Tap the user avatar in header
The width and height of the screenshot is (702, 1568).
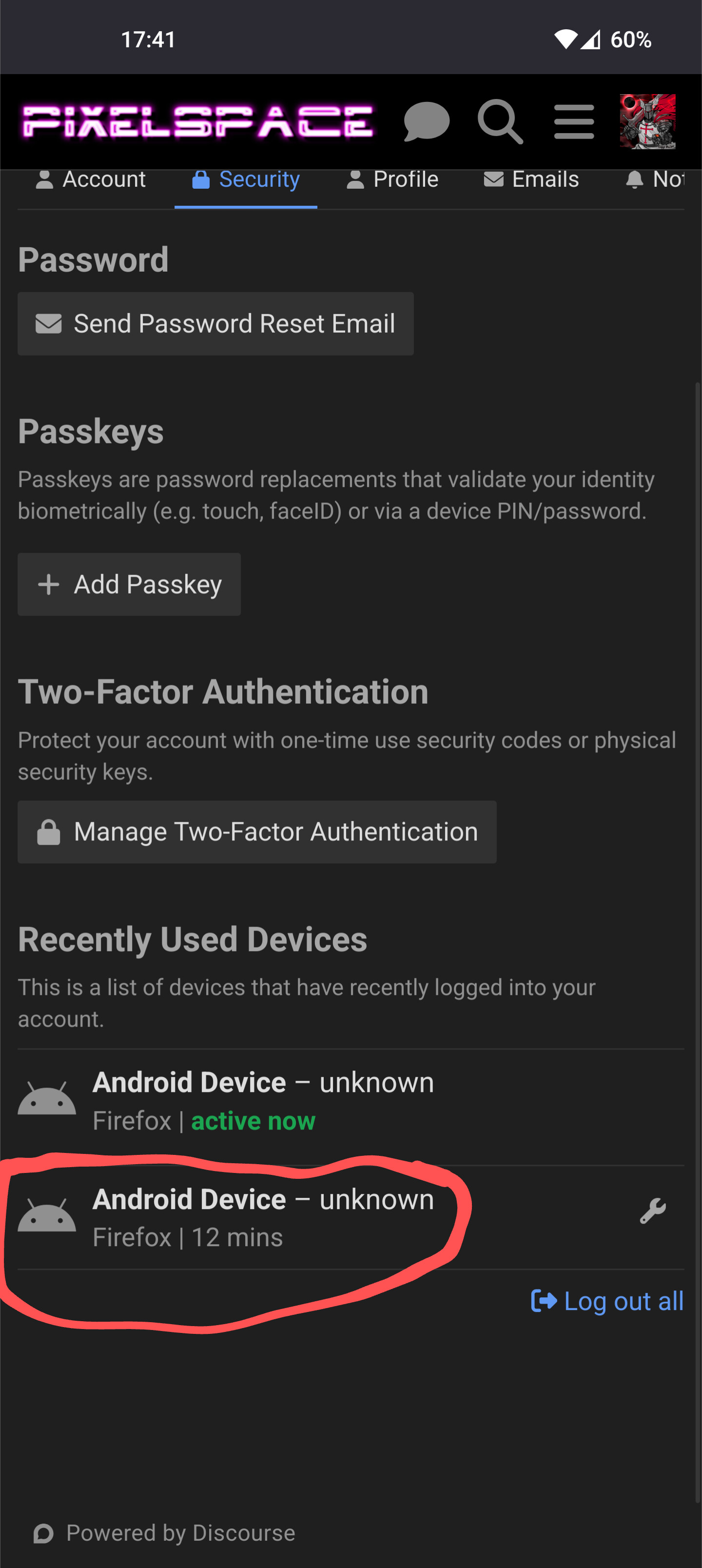pyautogui.click(x=647, y=122)
